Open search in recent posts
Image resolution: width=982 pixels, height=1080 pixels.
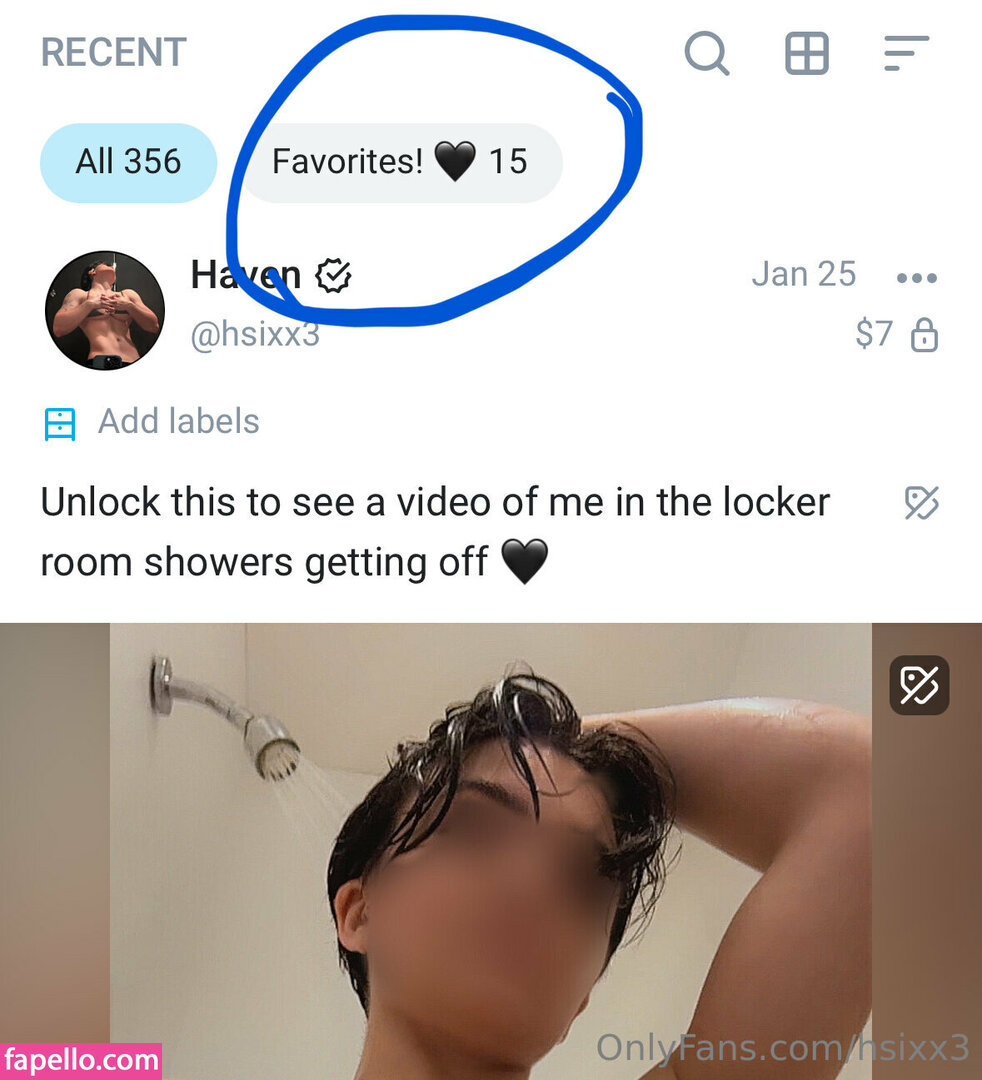click(x=707, y=53)
